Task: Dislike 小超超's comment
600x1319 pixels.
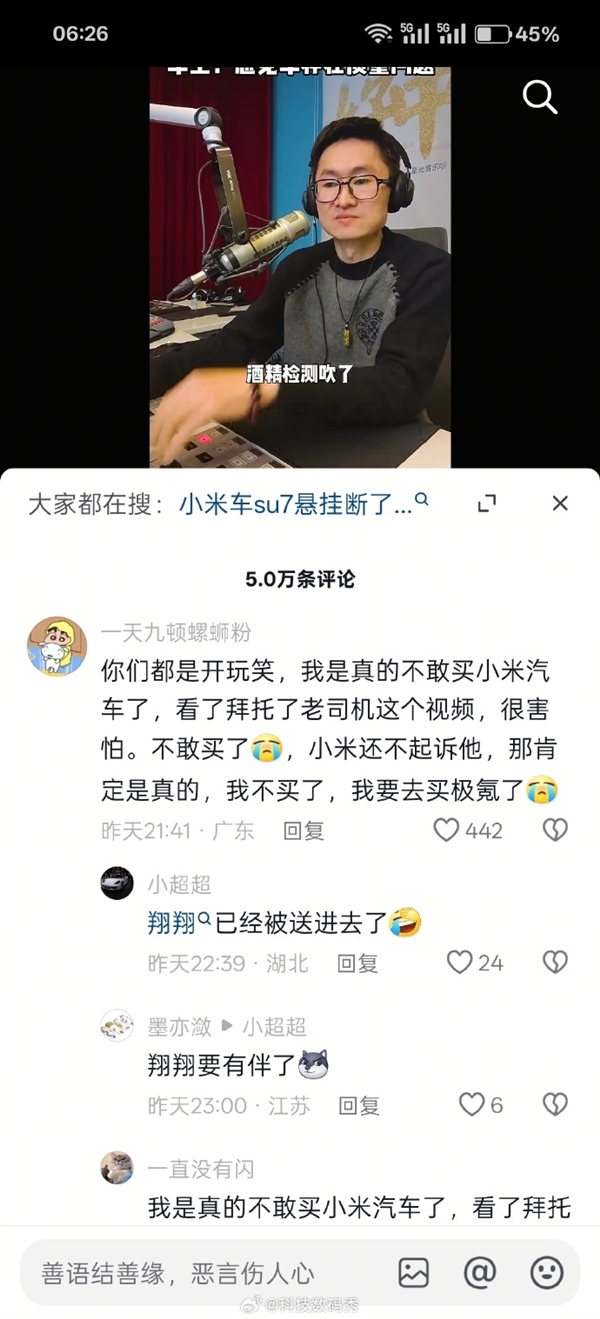Action: point(554,962)
